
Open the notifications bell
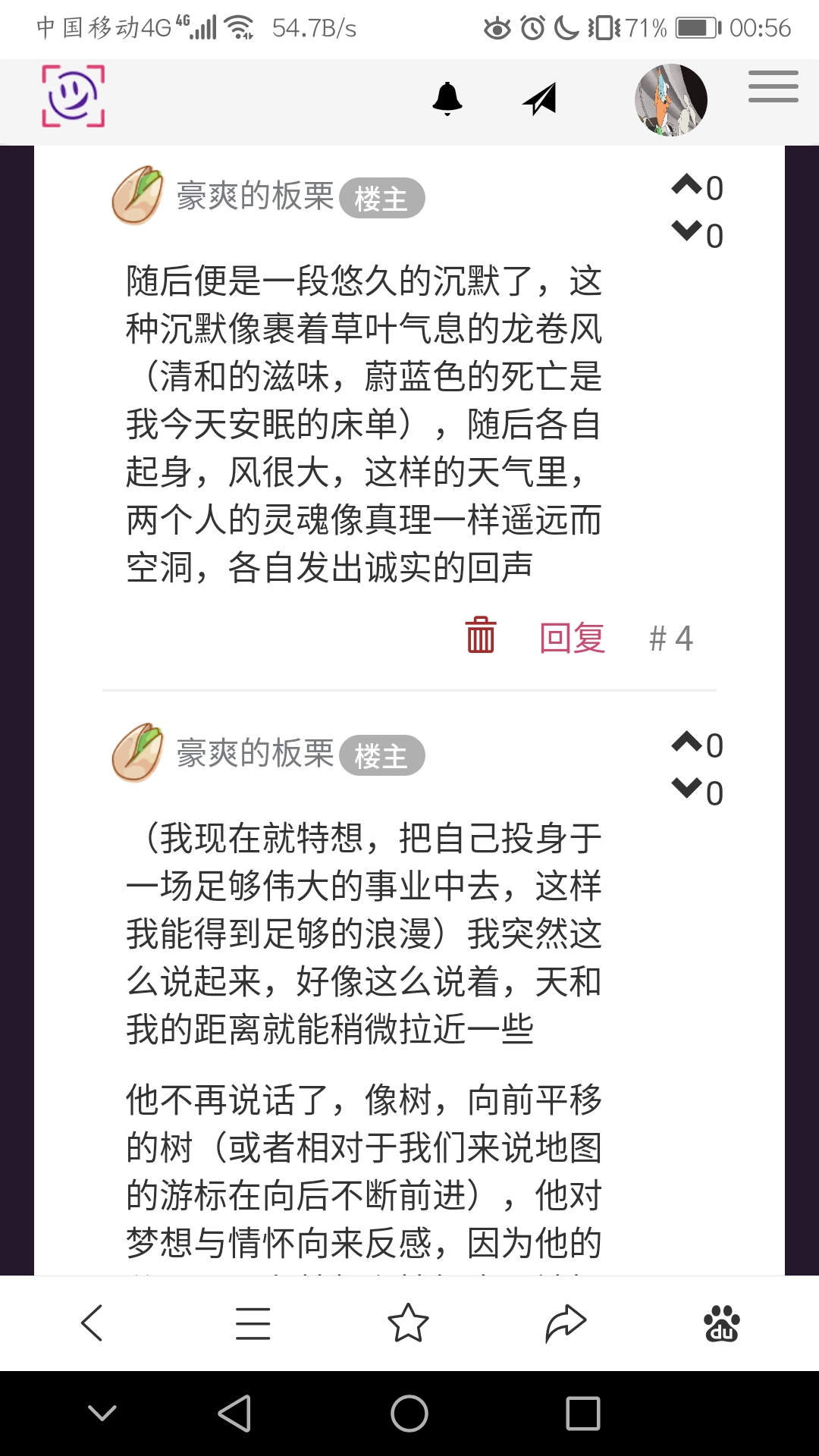447,99
